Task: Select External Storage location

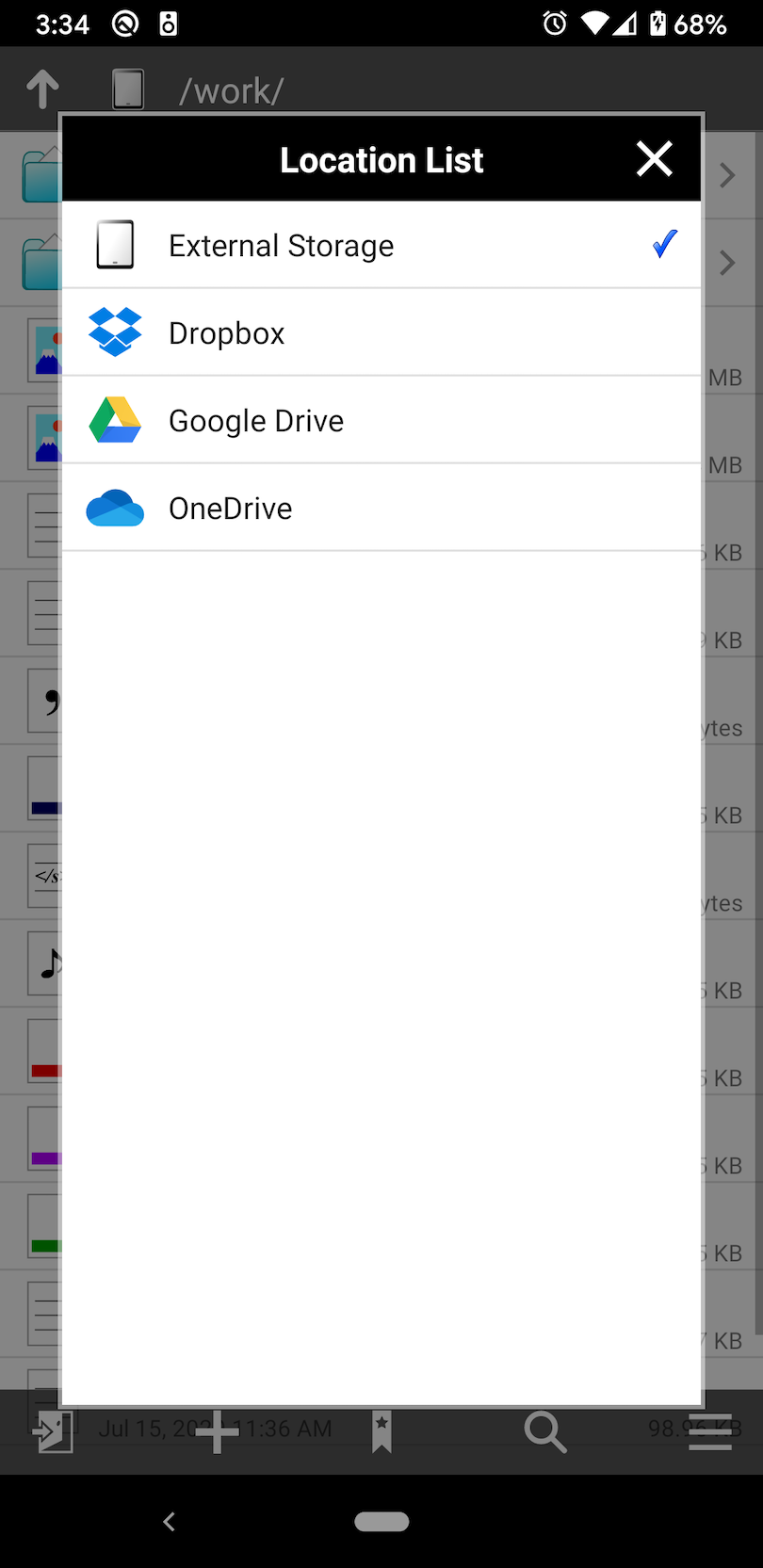Action: pyautogui.click(x=381, y=245)
